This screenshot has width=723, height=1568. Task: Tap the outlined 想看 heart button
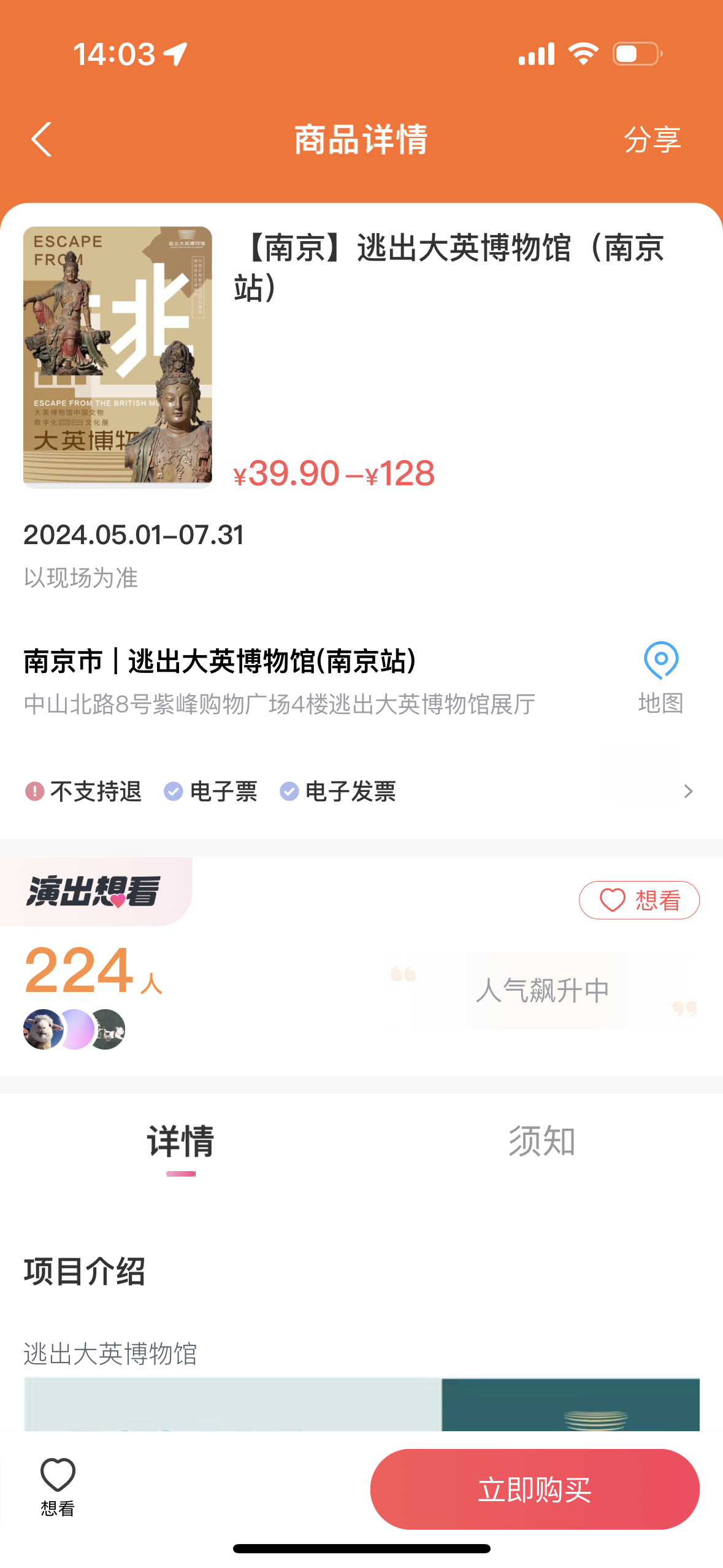(x=639, y=900)
